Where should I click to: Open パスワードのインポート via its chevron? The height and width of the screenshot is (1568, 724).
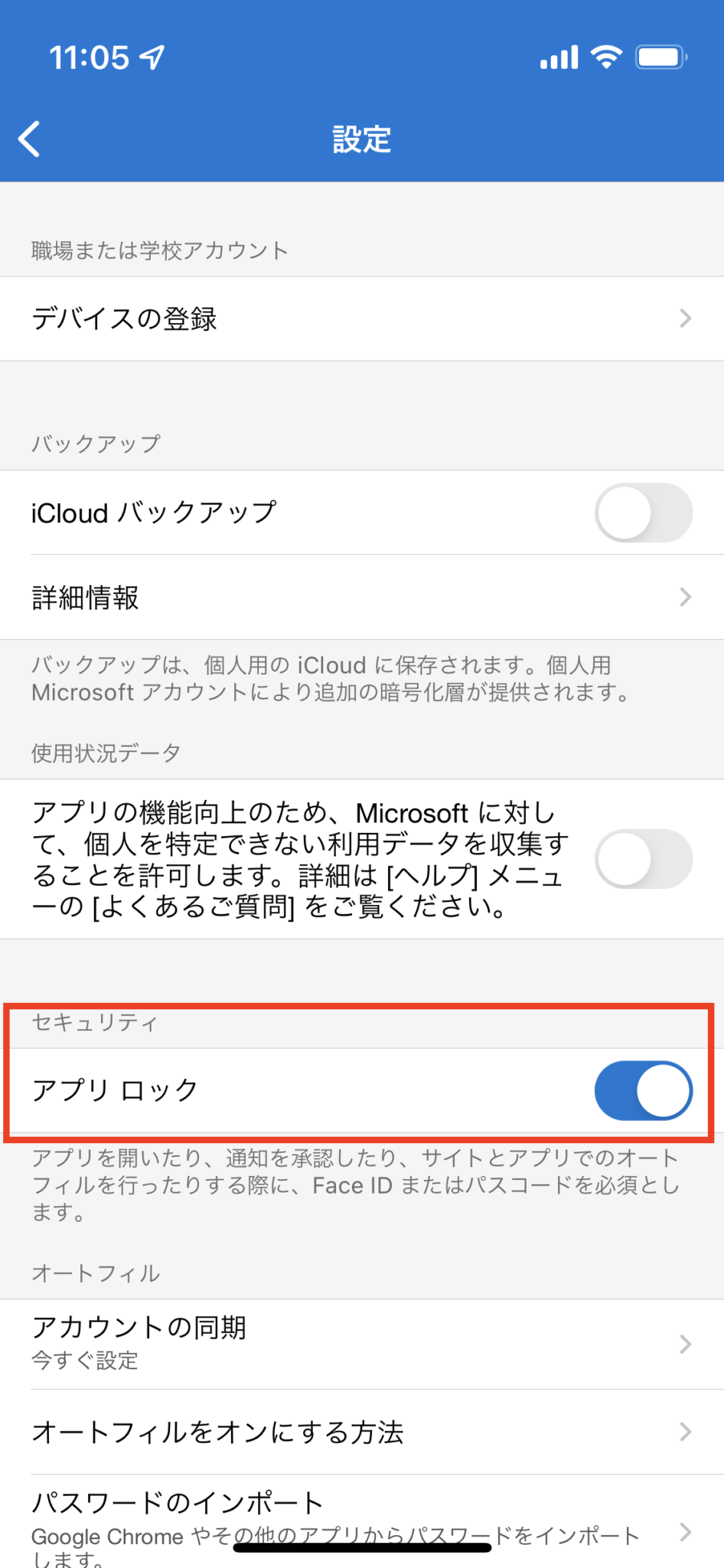(x=685, y=1532)
